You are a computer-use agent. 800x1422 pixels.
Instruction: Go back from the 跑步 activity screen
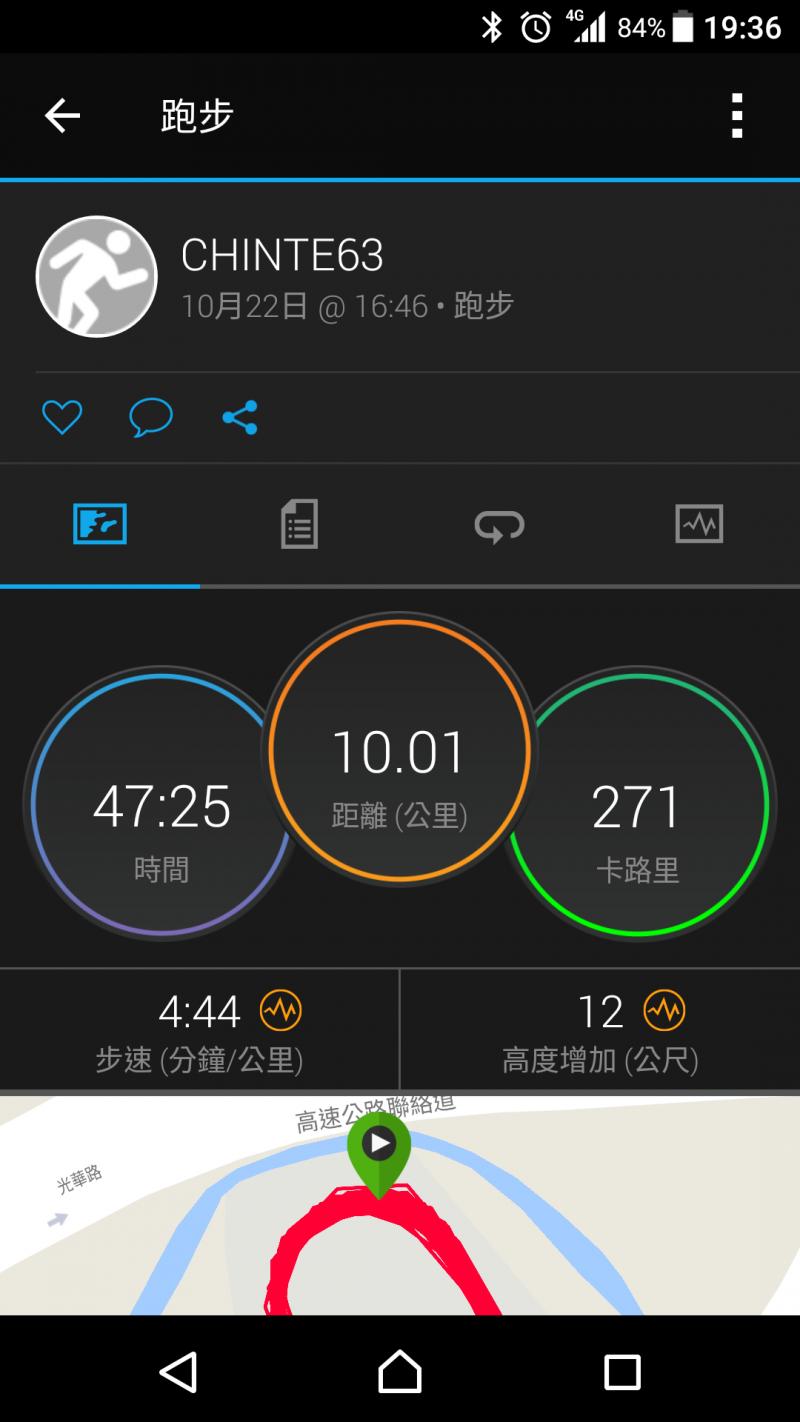click(x=62, y=116)
